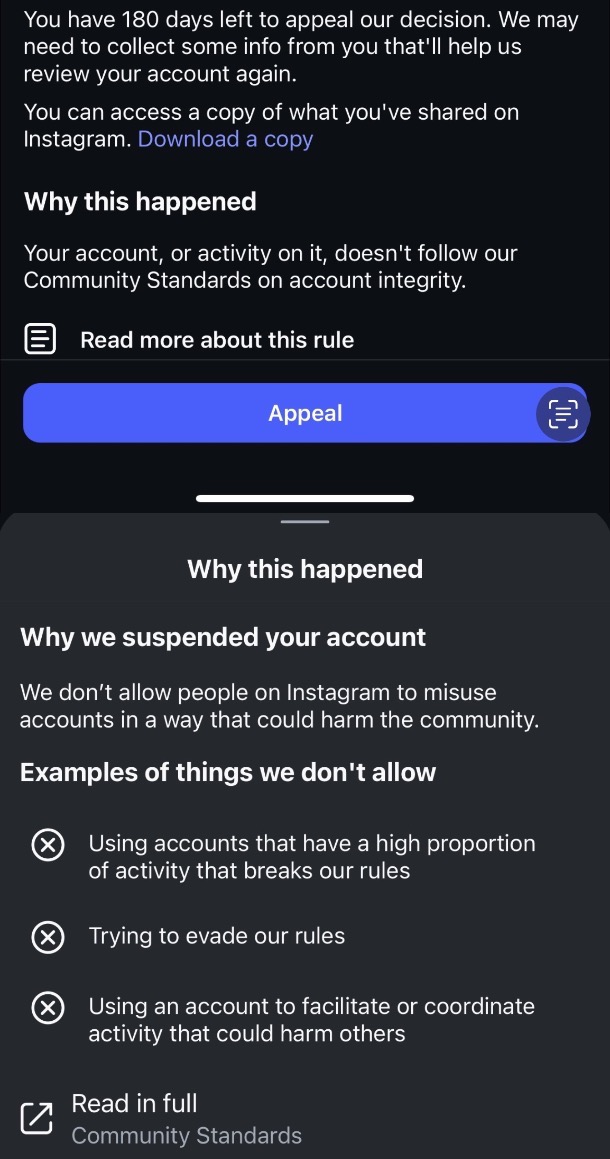
Task: Open Read more about this rule
Action: tap(189, 340)
